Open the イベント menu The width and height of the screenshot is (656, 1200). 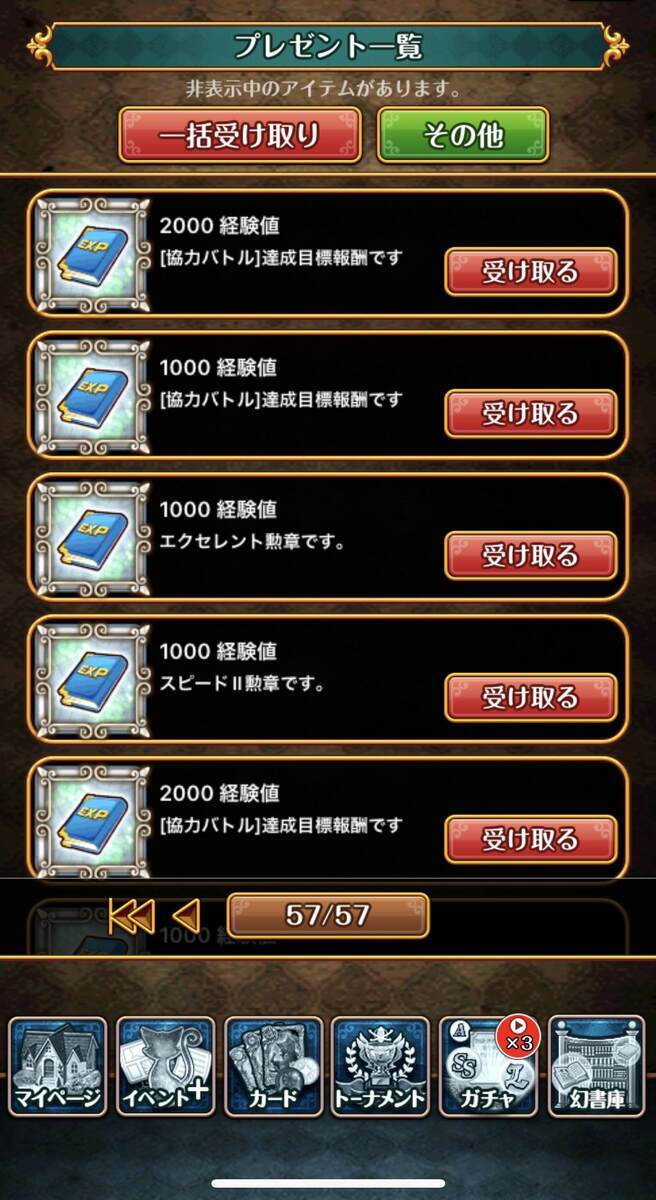pyautogui.click(x=165, y=1067)
